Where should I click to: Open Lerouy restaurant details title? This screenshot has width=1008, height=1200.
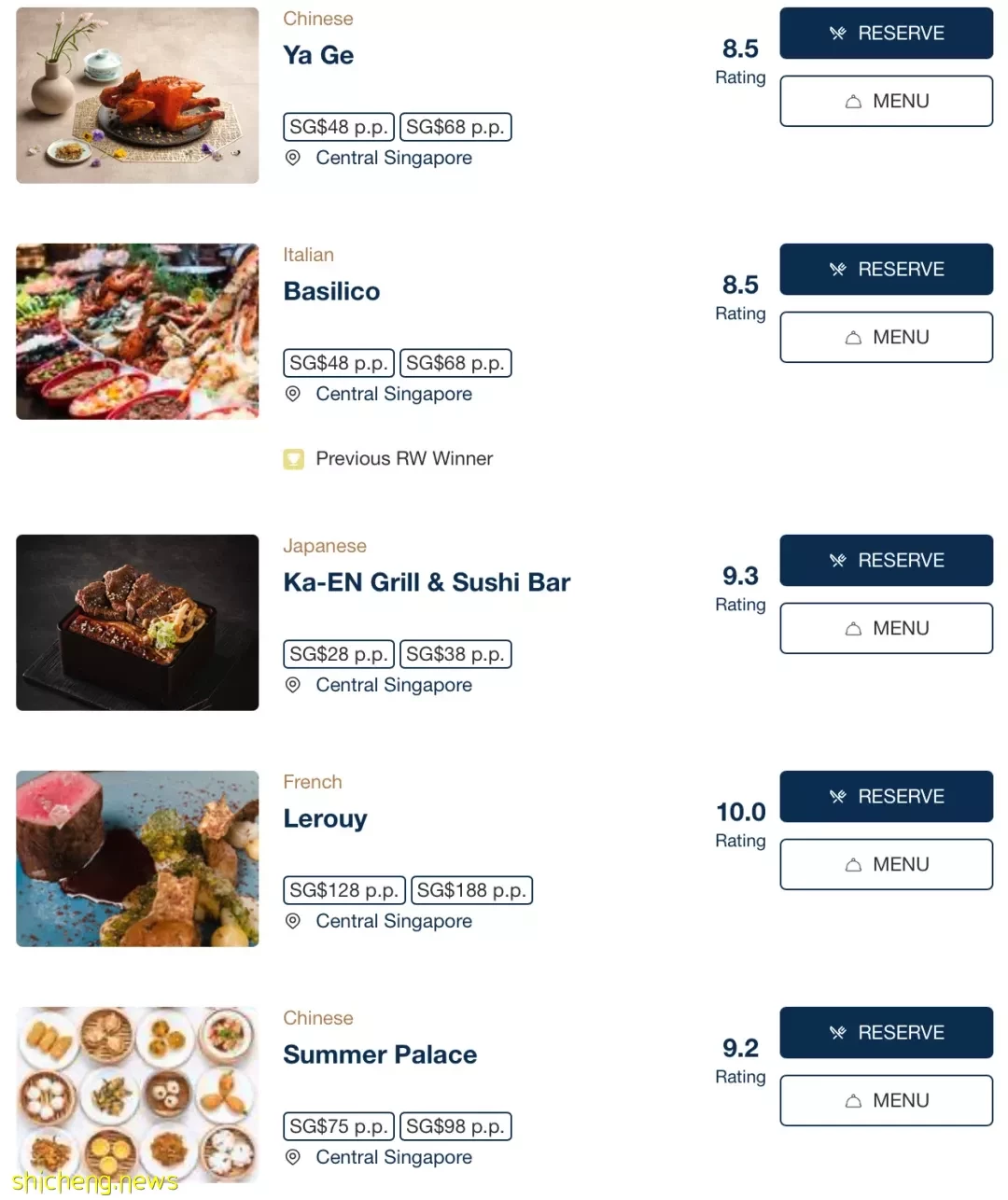point(325,819)
